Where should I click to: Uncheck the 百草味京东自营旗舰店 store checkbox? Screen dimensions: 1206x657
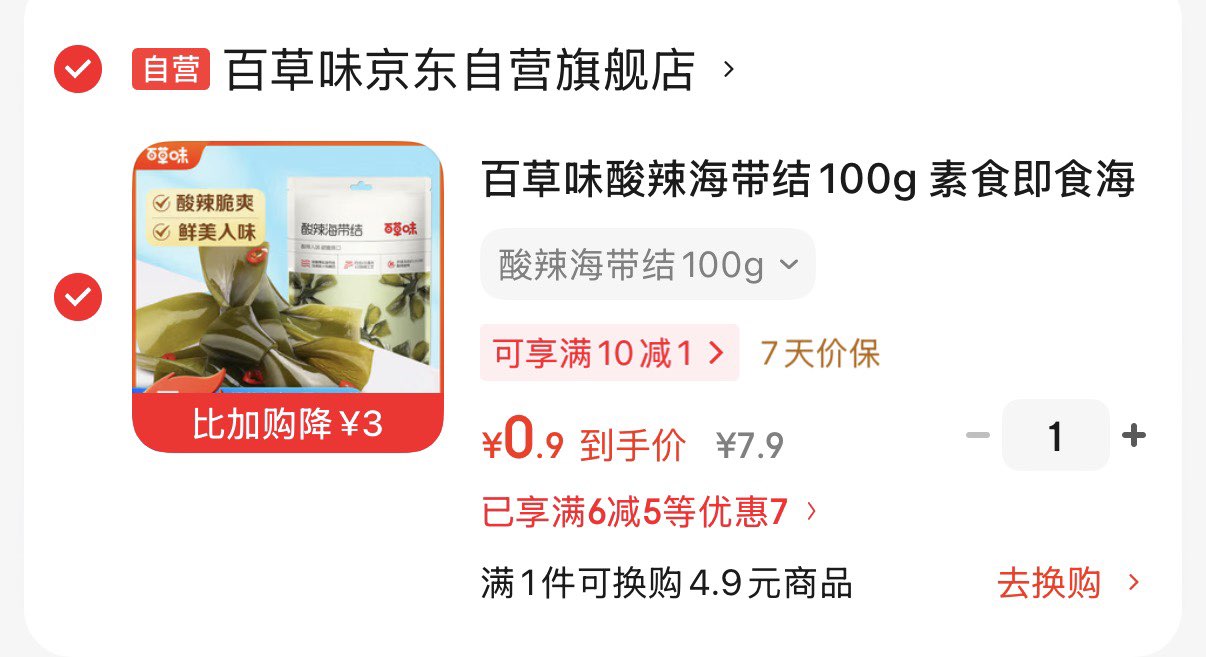click(78, 70)
